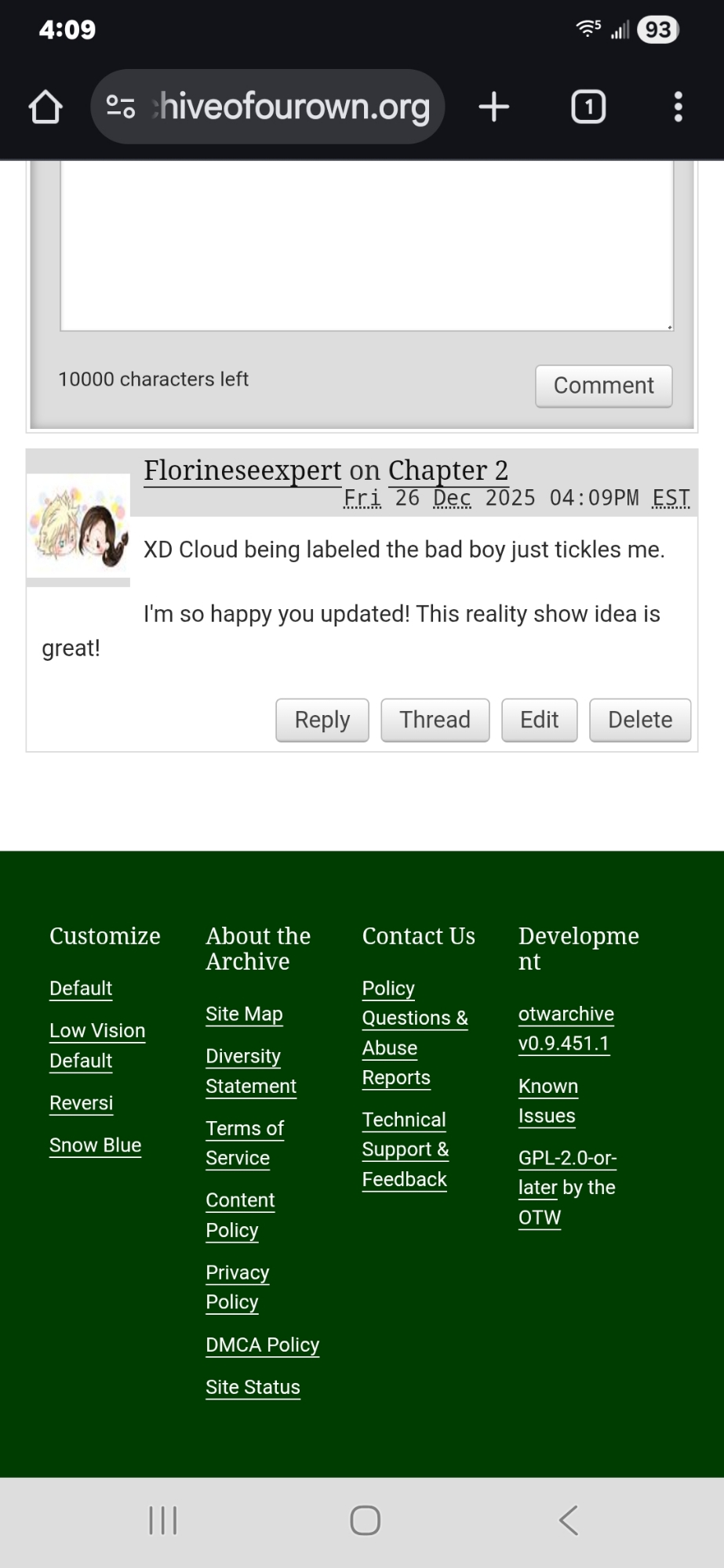Switch to the Snow Blue skin
Viewport: 724px width, 1568px height.
click(95, 1145)
